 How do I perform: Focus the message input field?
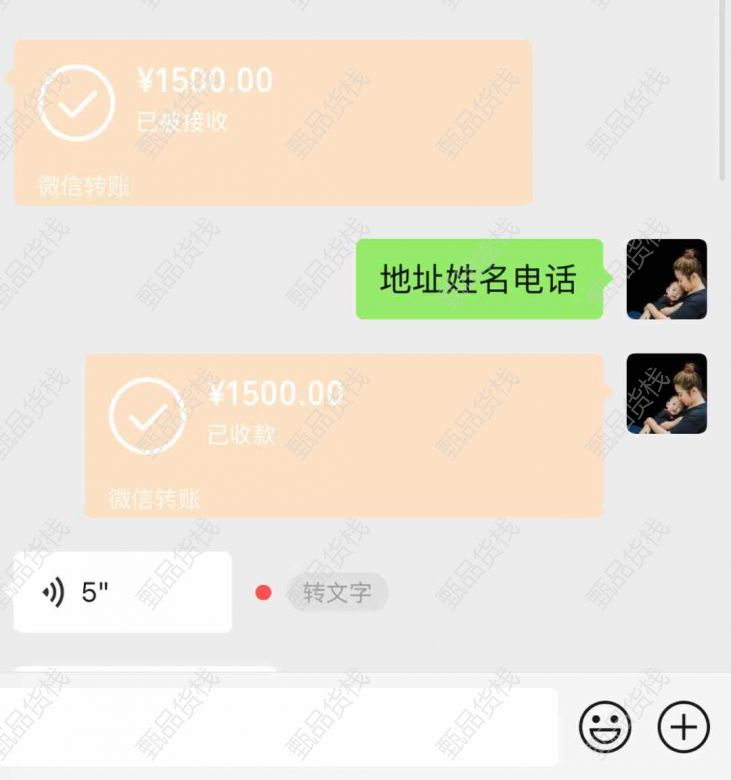point(278,727)
